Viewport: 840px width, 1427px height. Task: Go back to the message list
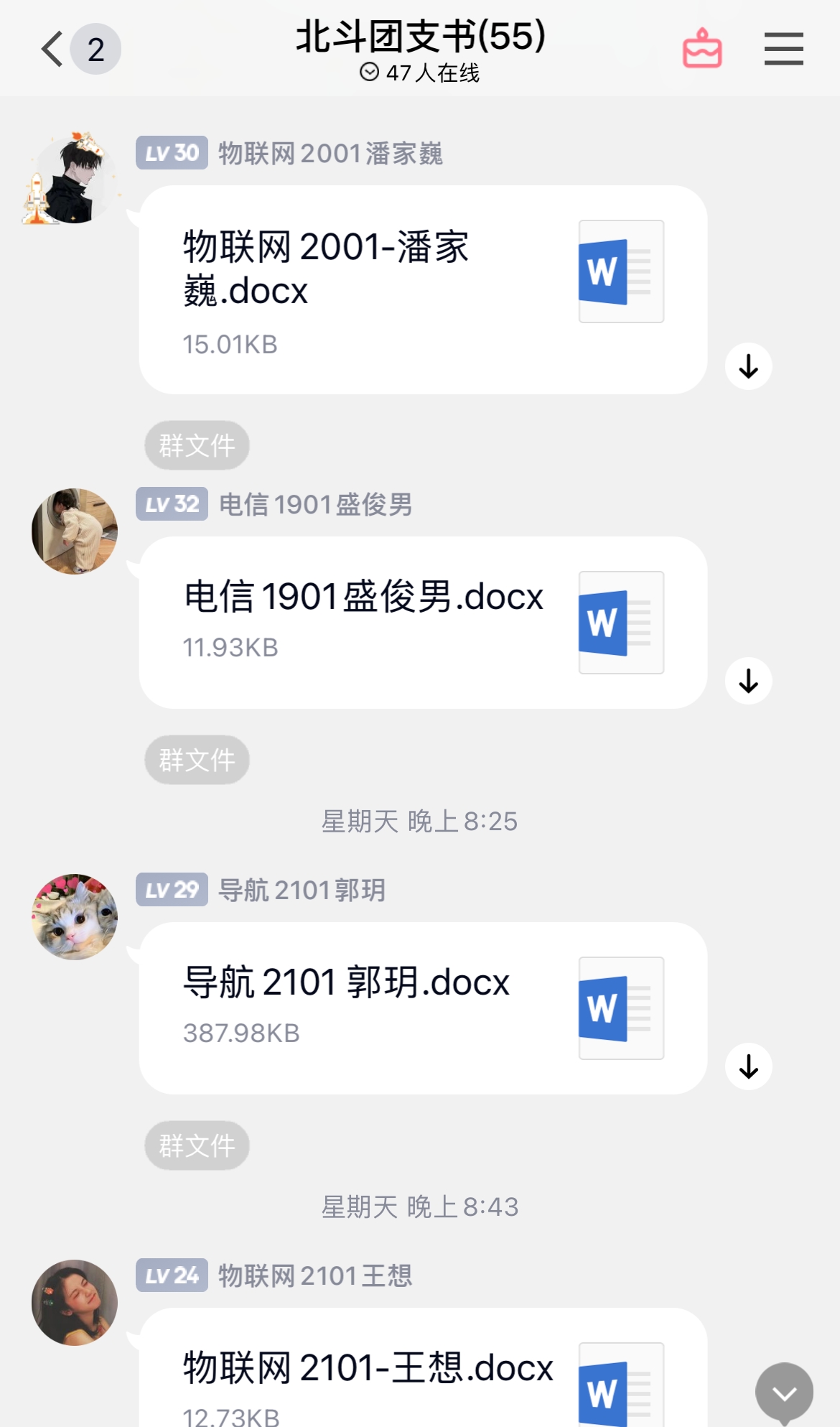click(x=53, y=50)
